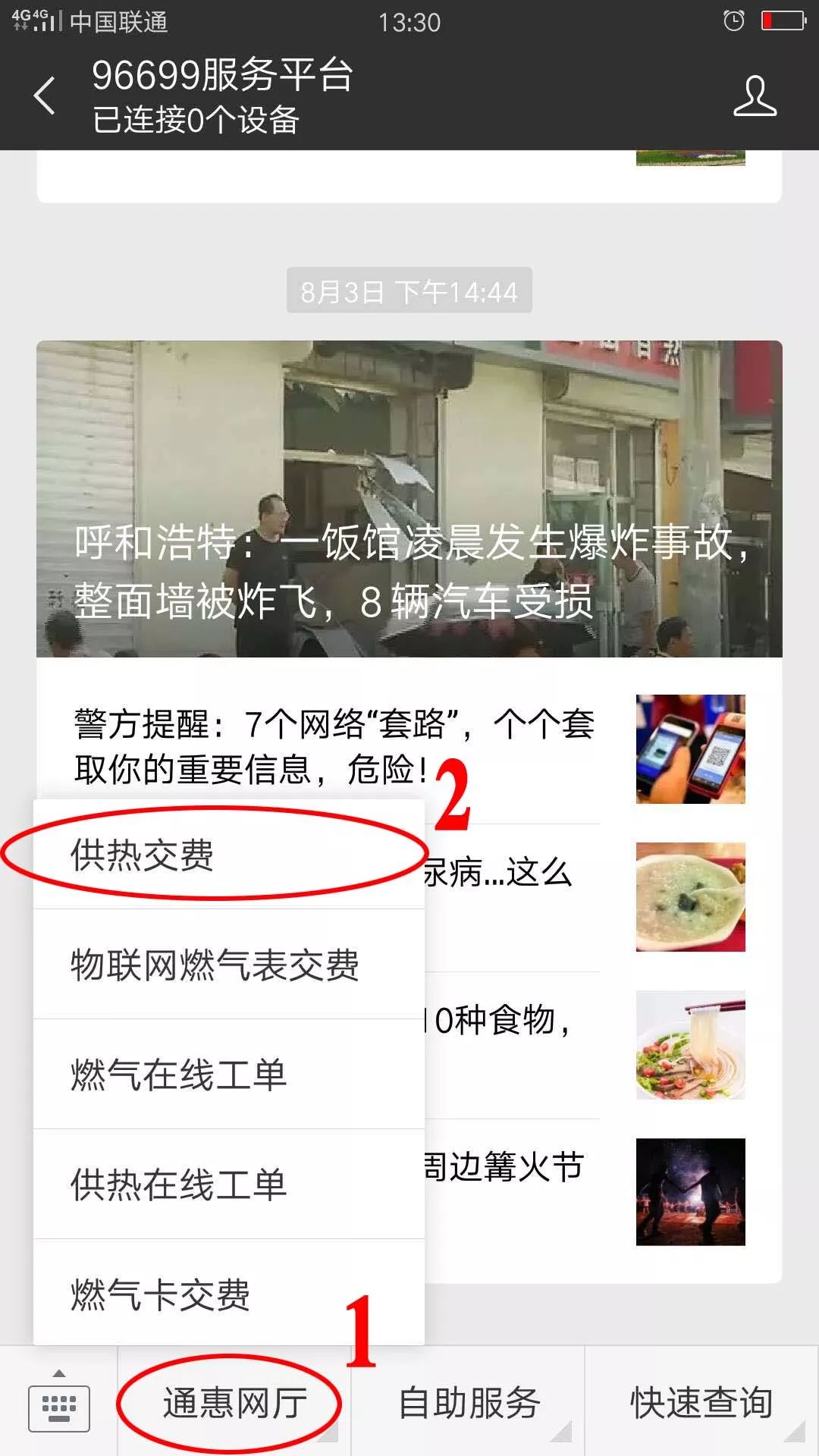The width and height of the screenshot is (819, 1456).
Task: Open 燃气在线工单
Action: click(178, 1075)
